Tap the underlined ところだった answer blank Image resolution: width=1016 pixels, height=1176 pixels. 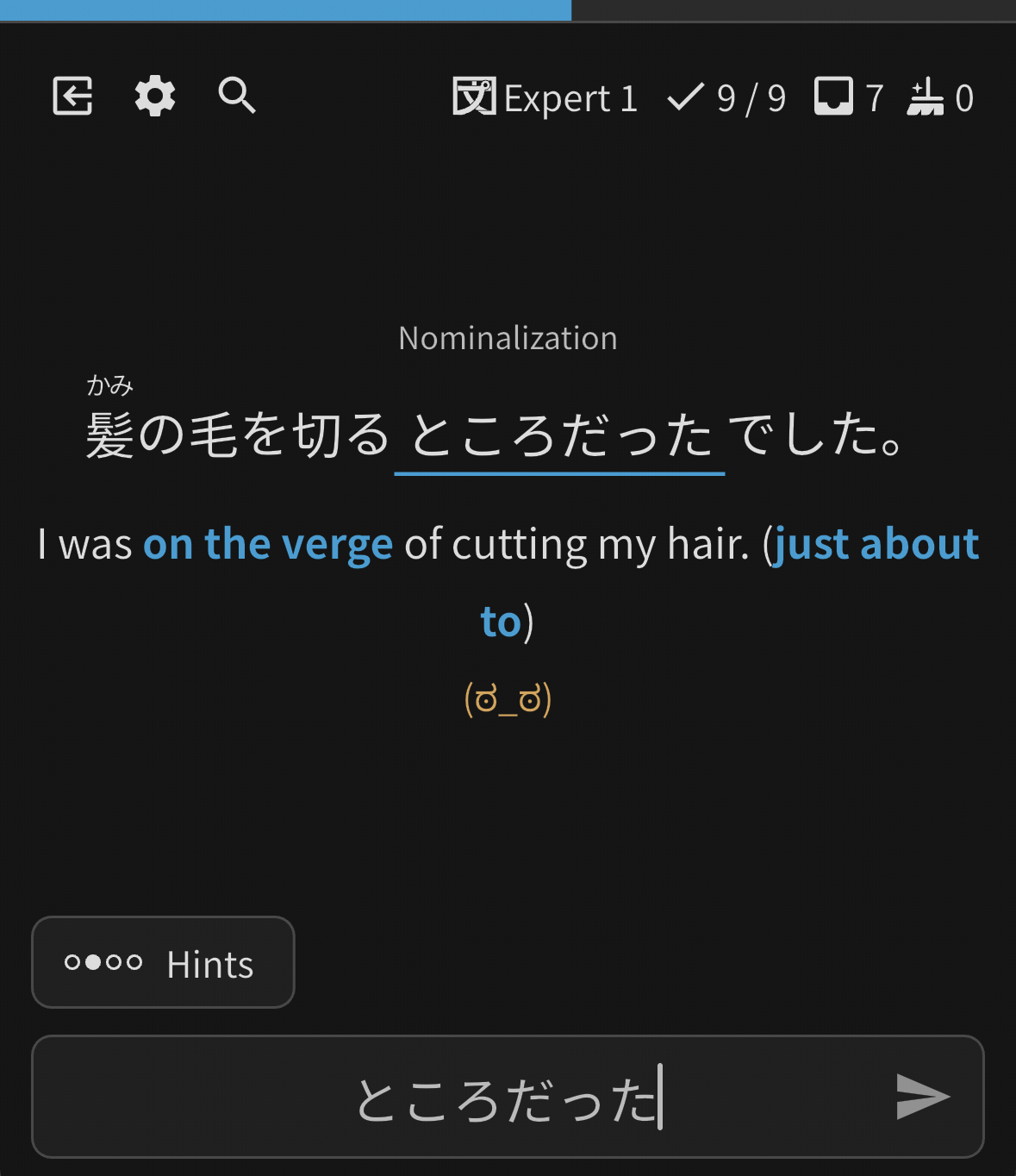560,435
